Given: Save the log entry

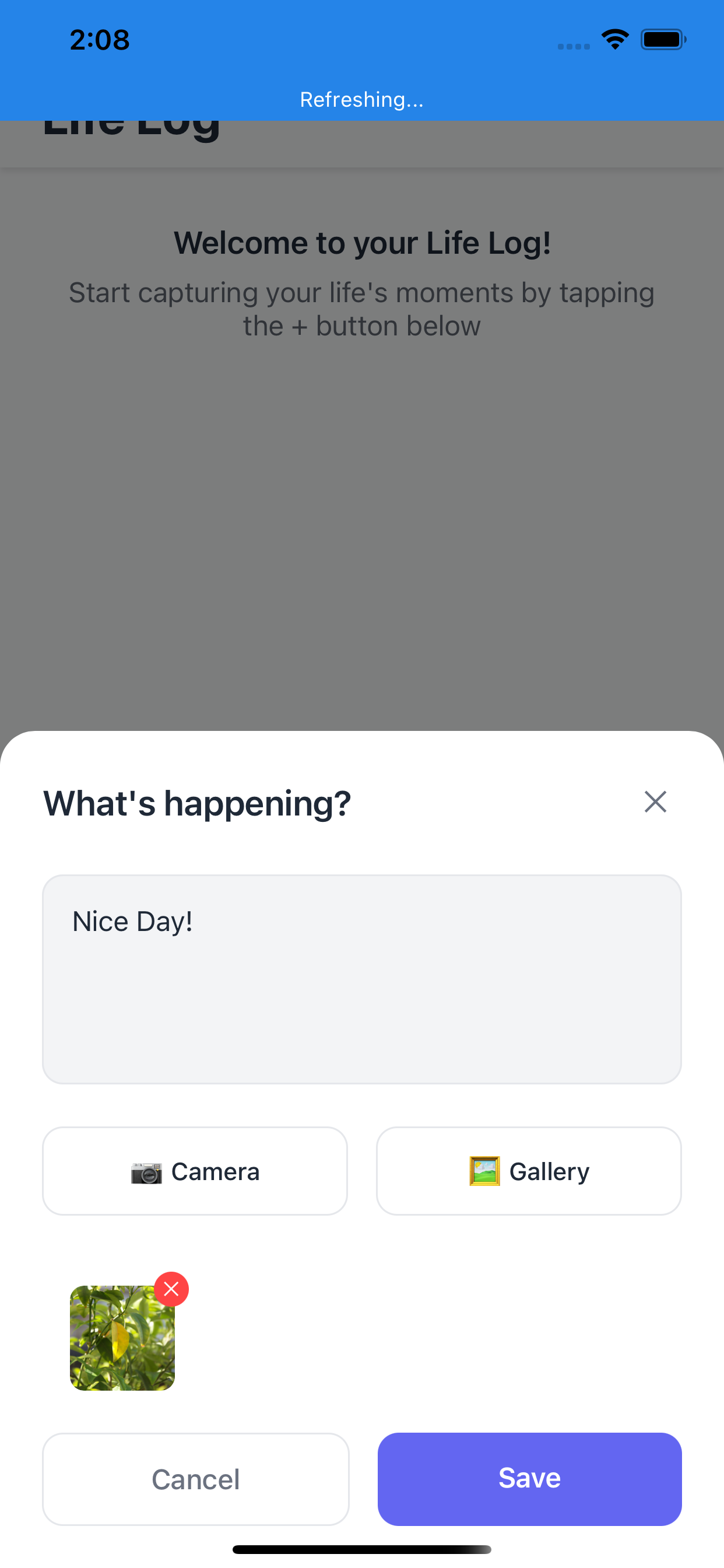Looking at the screenshot, I should tap(529, 1479).
